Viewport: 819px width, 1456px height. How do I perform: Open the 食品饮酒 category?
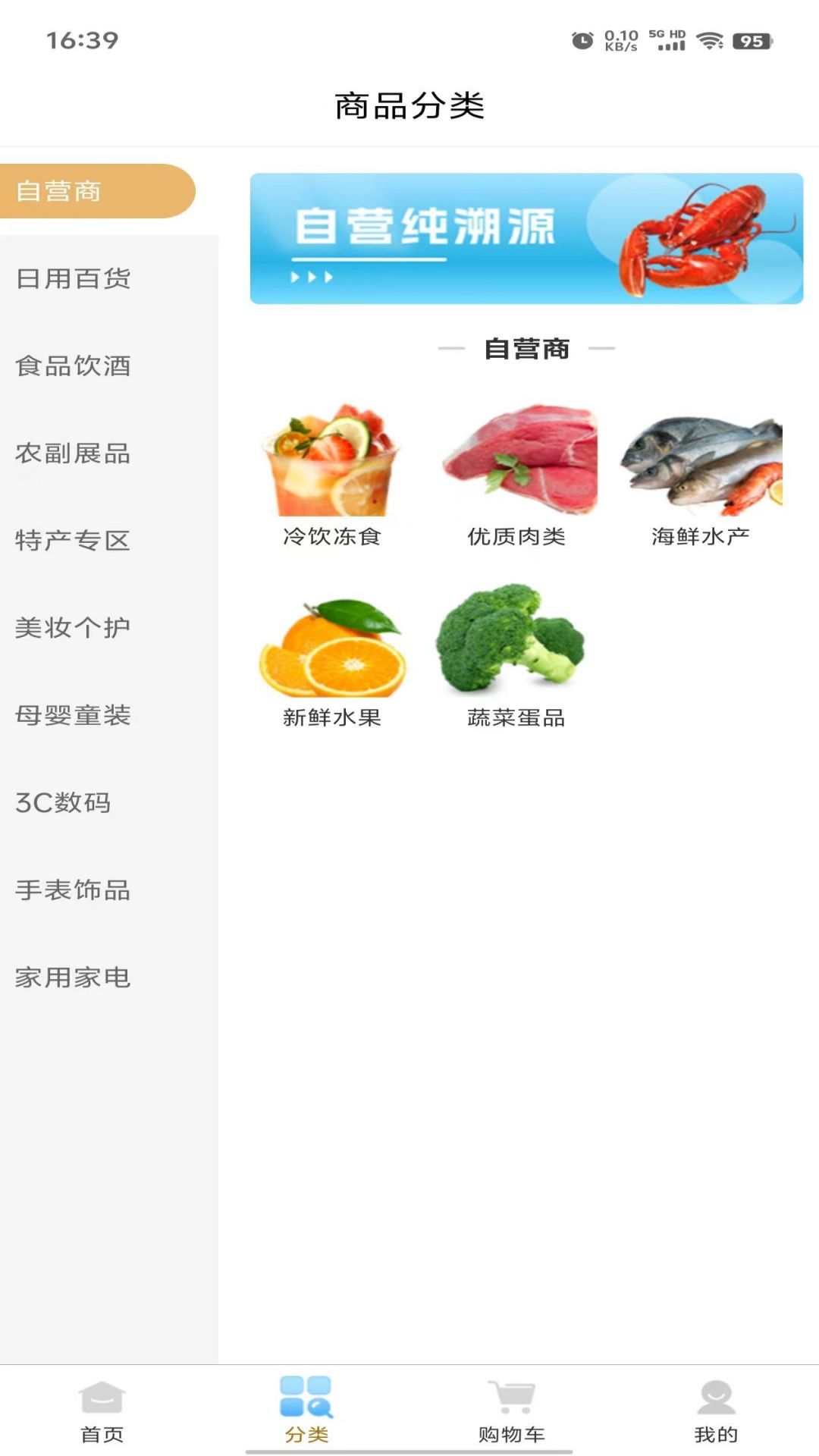click(x=74, y=366)
